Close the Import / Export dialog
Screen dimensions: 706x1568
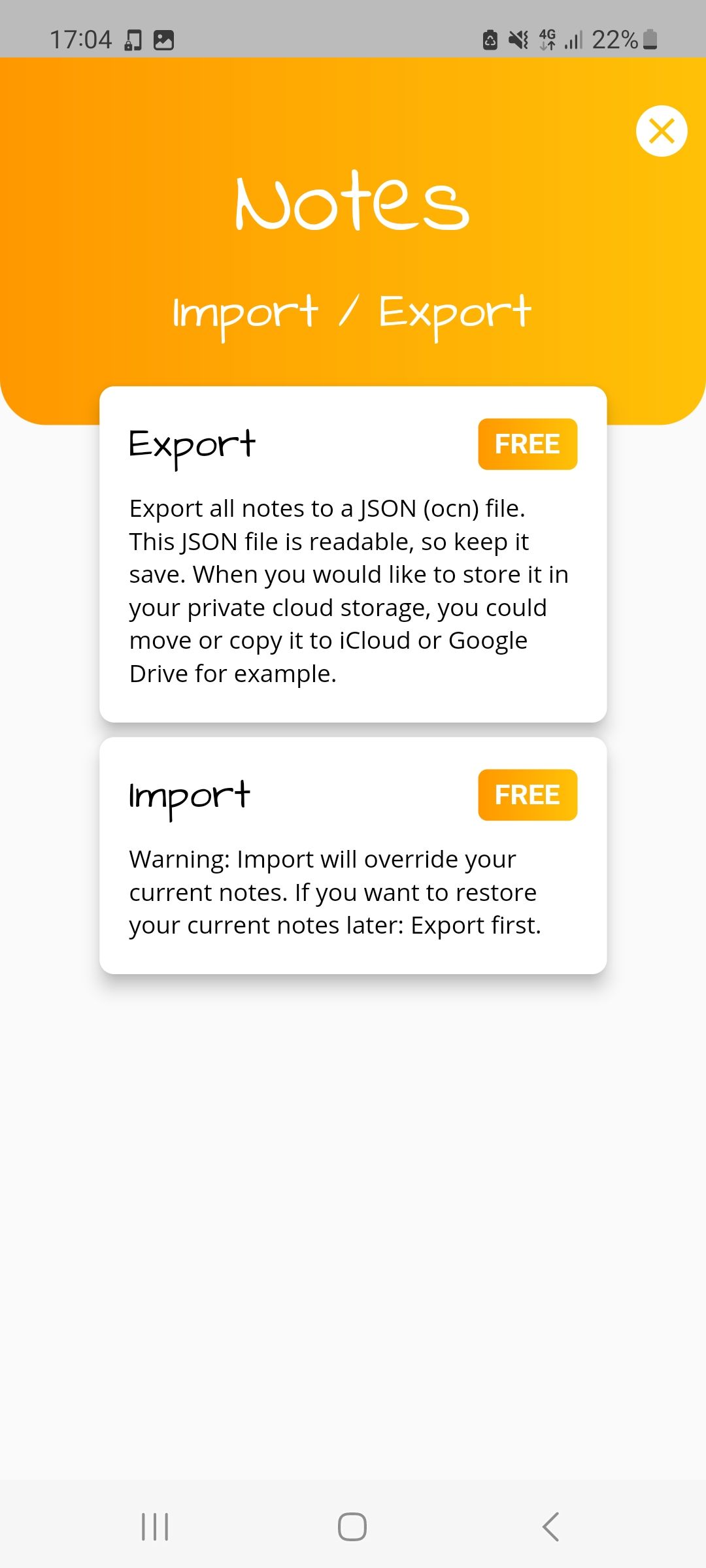(662, 131)
